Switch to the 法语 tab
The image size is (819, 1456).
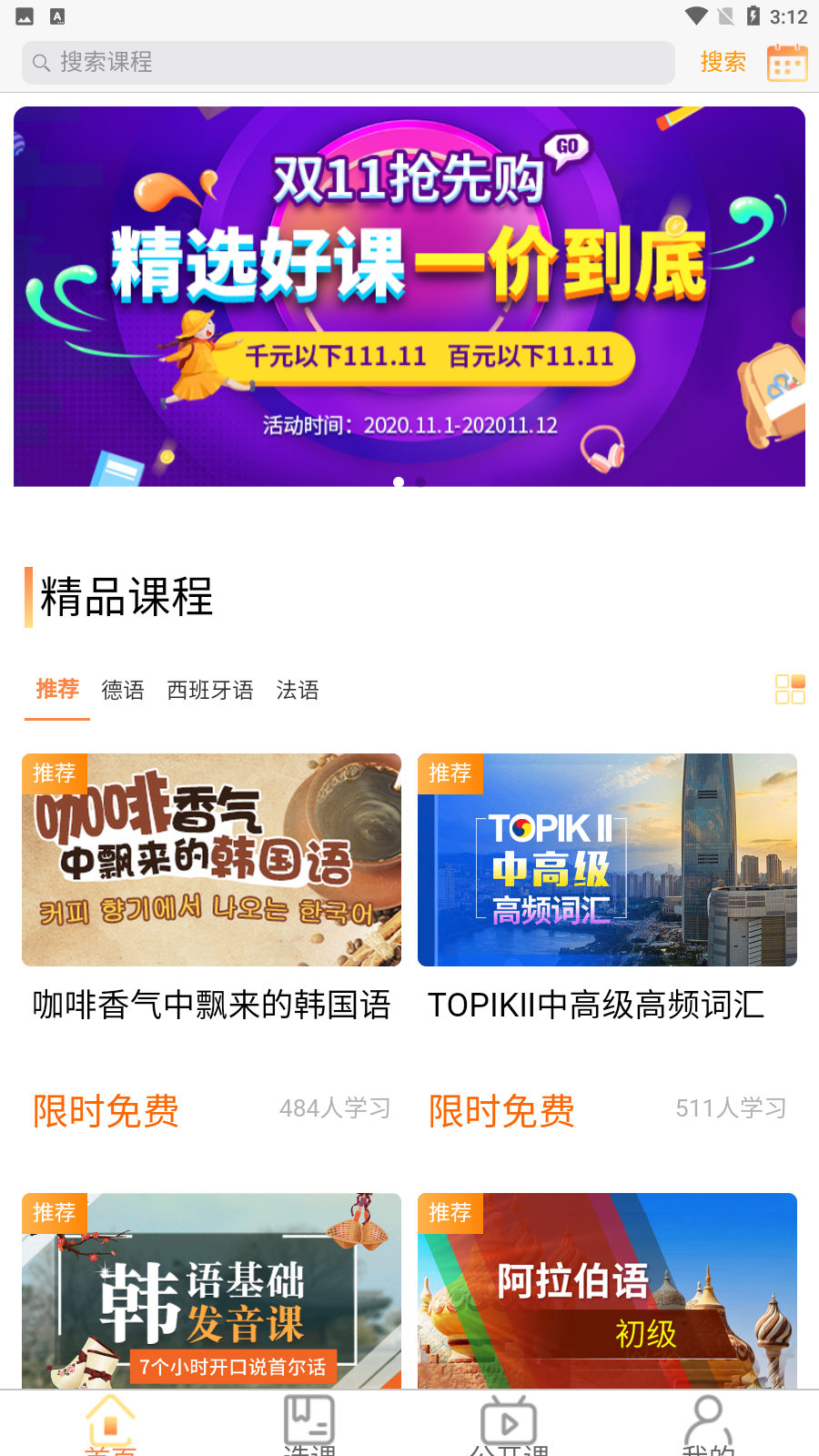click(x=298, y=691)
